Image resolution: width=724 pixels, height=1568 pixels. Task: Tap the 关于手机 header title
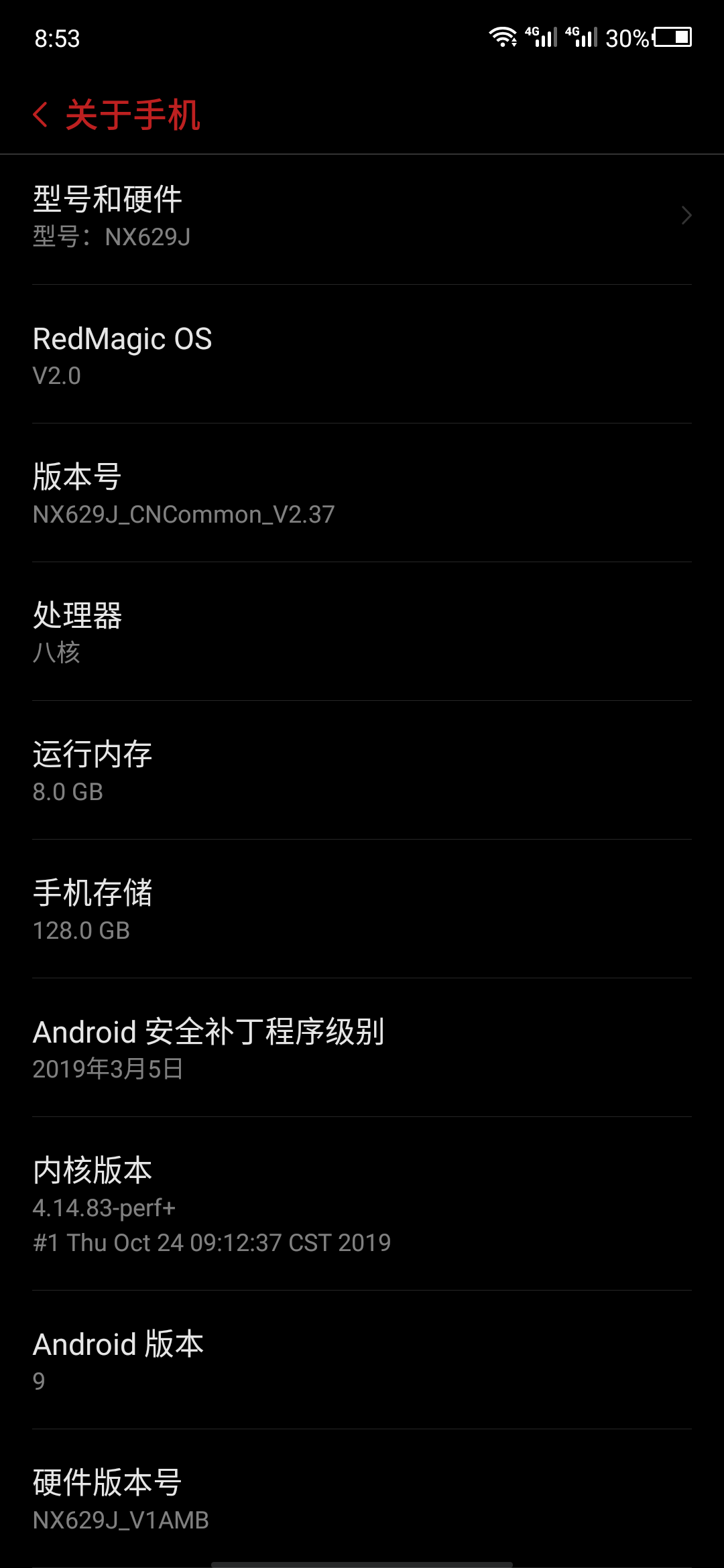tap(131, 115)
